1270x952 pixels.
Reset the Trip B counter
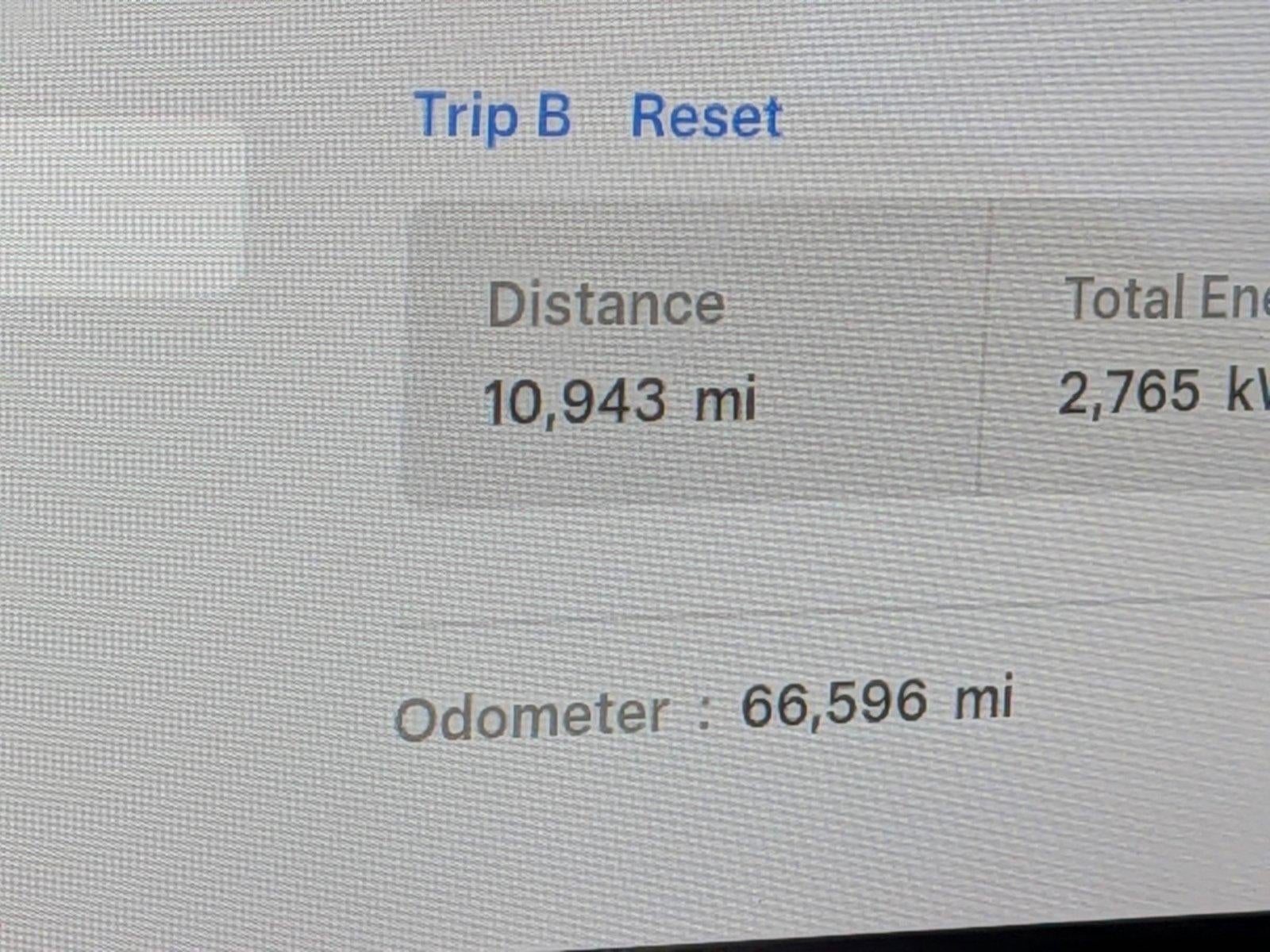(706, 117)
